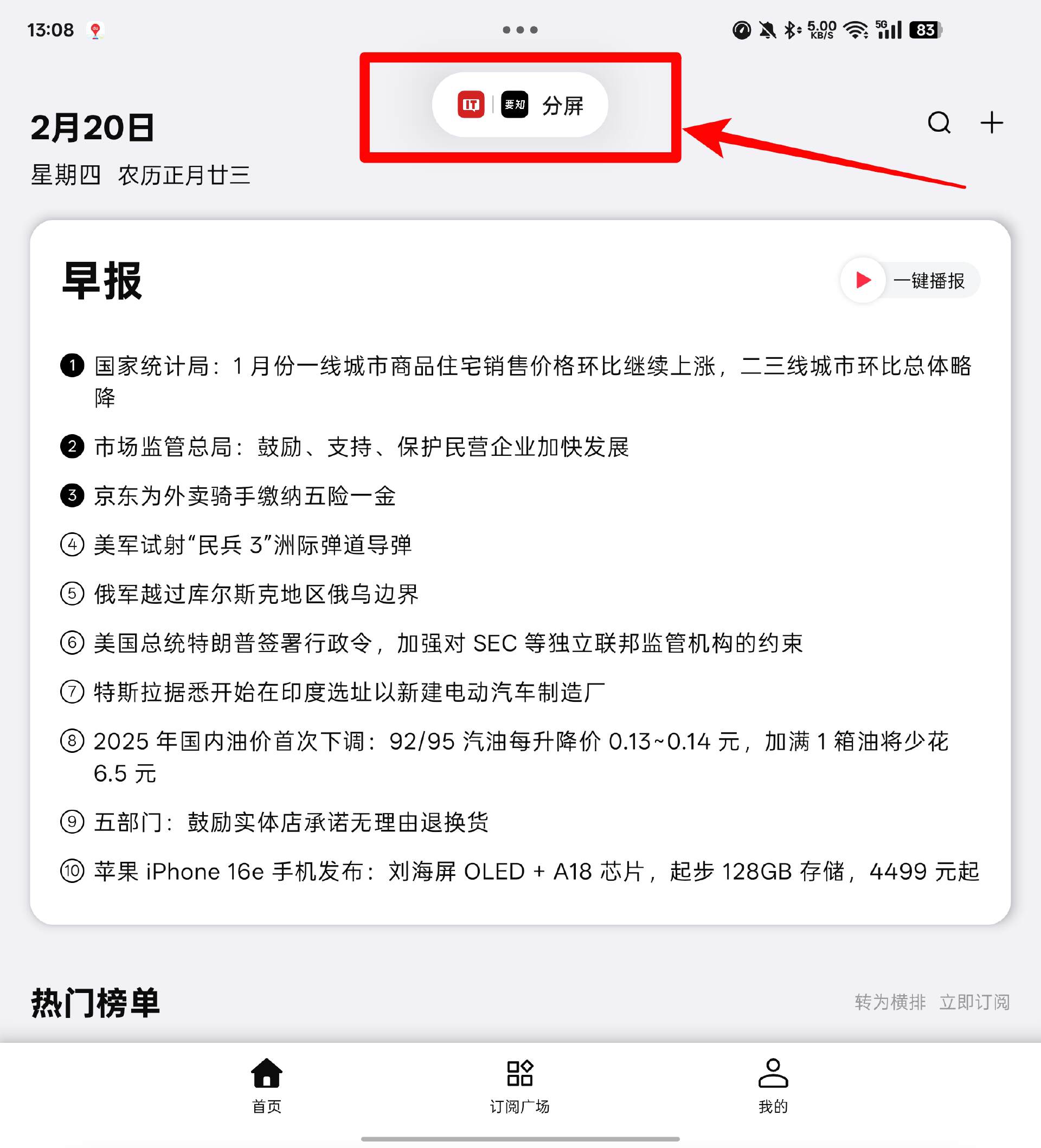The width and height of the screenshot is (1041, 1148).
Task: Open news about 国家统计局 housing prices
Action: click(532, 366)
